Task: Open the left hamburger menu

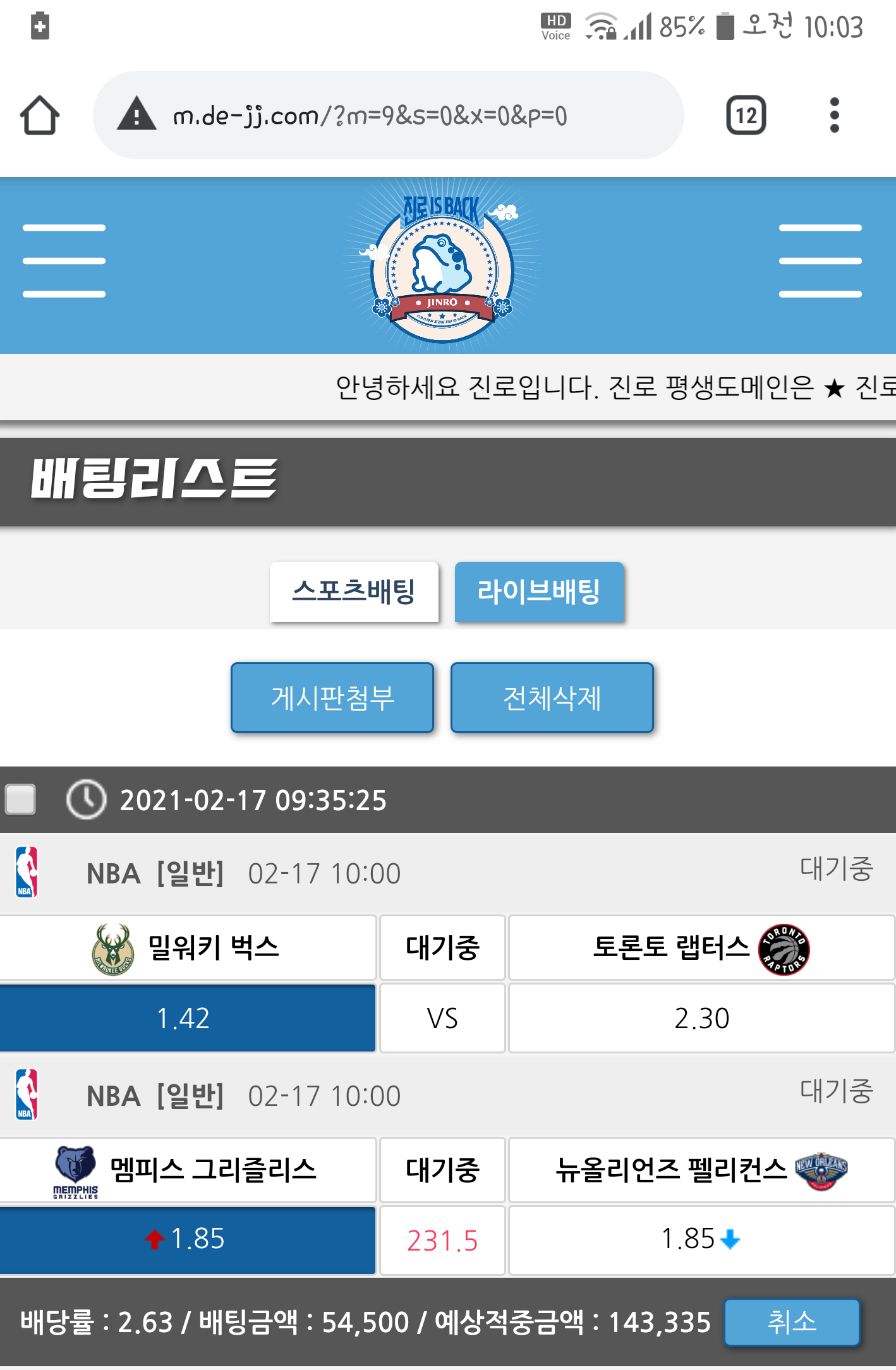Action: pyautogui.click(x=64, y=260)
